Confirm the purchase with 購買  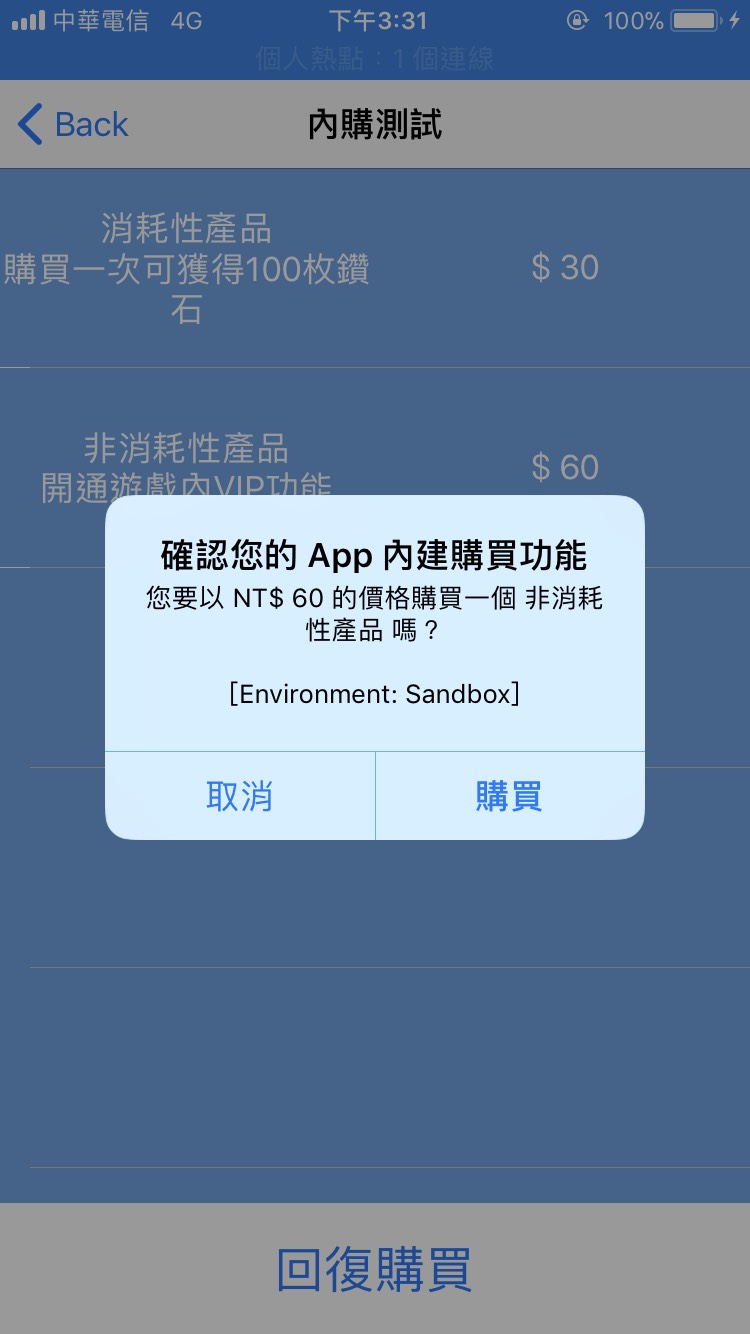[509, 796]
